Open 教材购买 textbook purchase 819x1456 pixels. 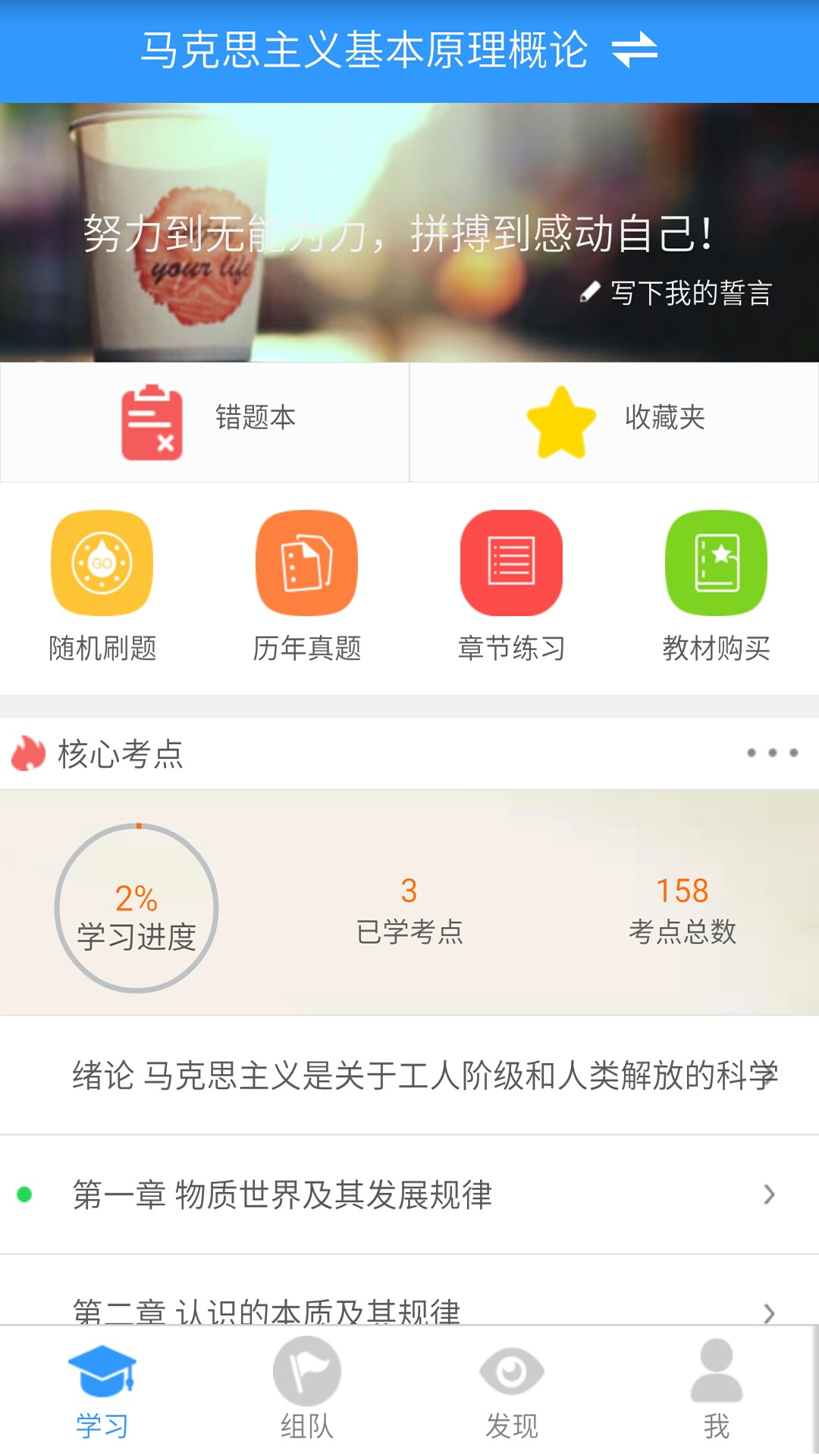(x=716, y=562)
